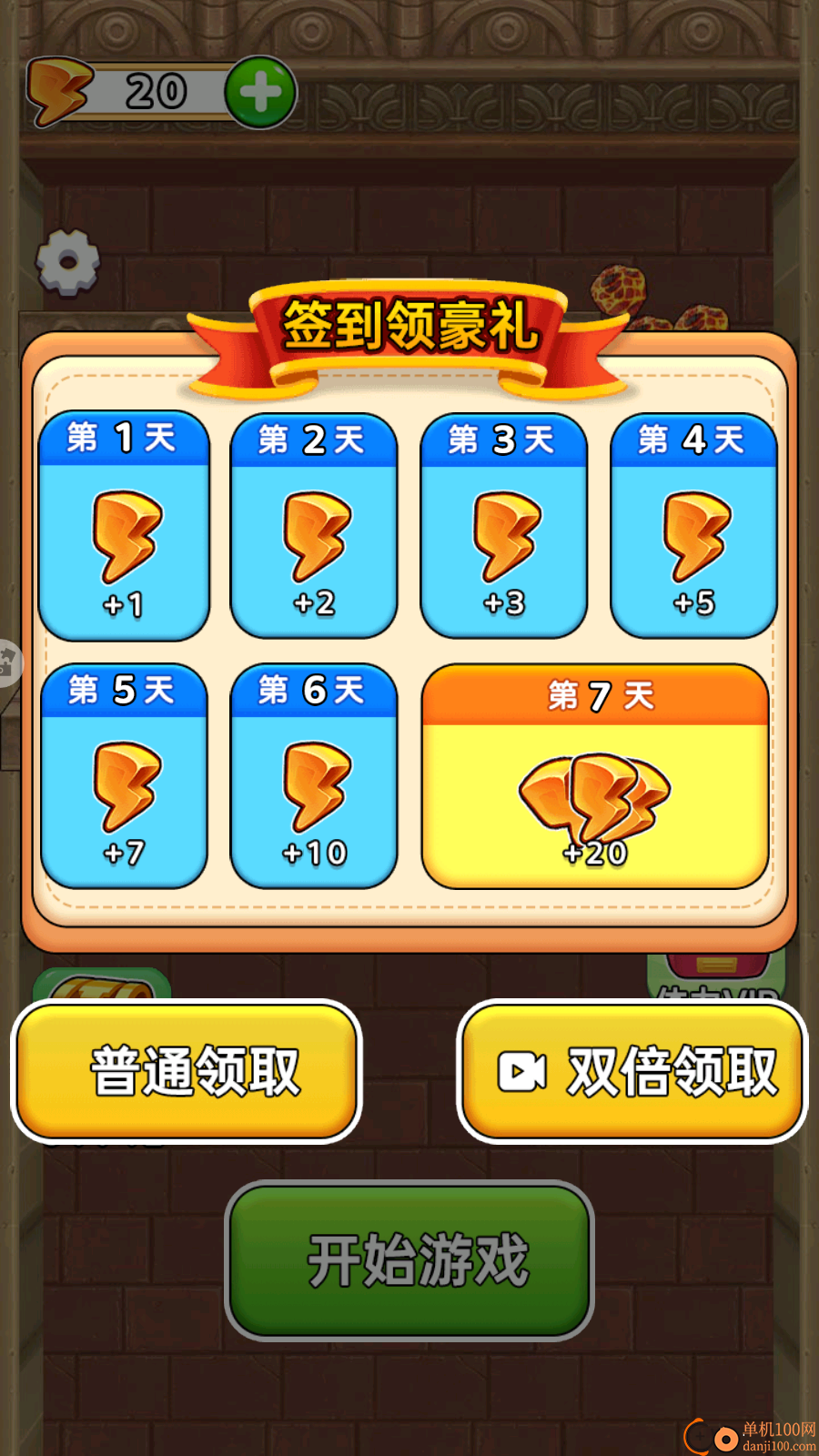Select the 第7天 orange reward card
Image resolution: width=819 pixels, height=1456 pixels.
coord(596,778)
